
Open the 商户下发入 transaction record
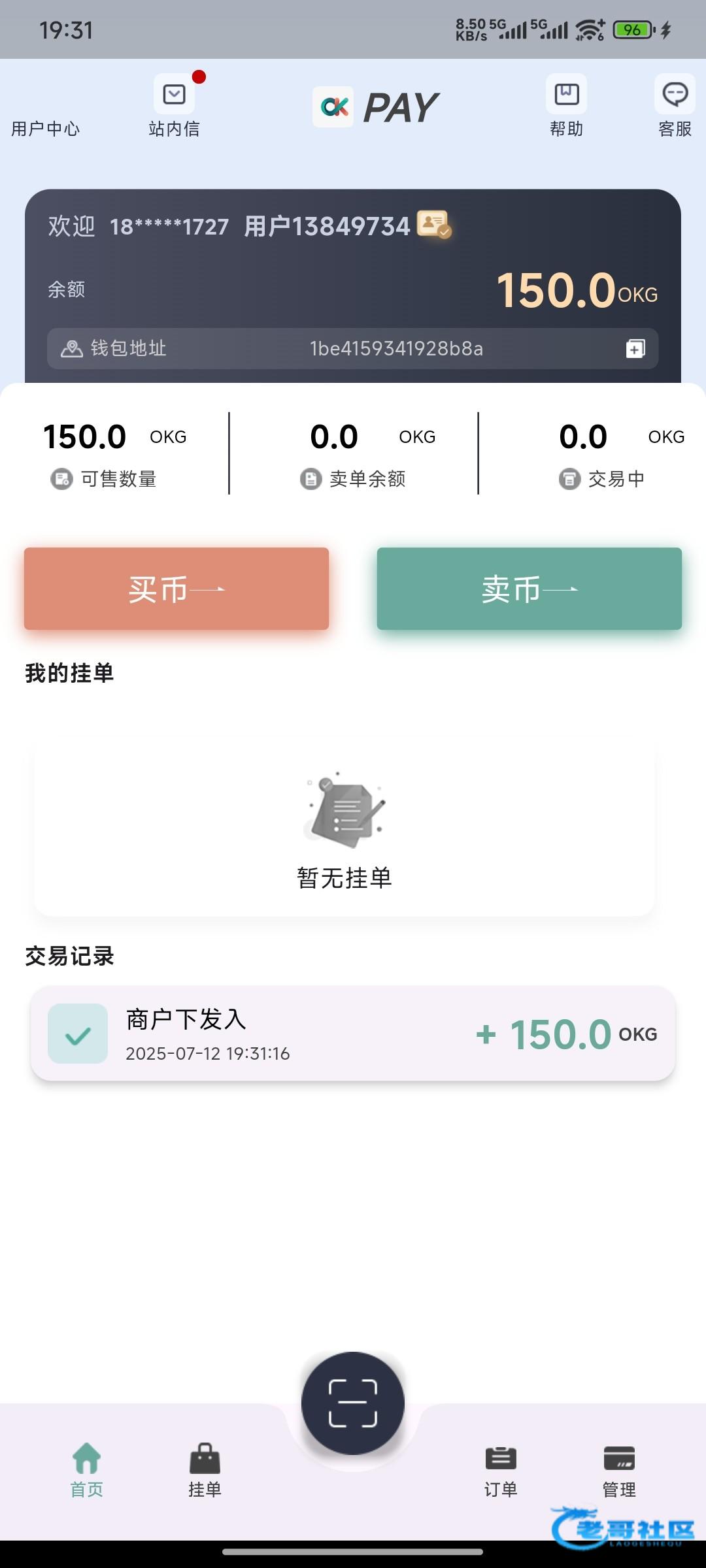[x=353, y=1034]
